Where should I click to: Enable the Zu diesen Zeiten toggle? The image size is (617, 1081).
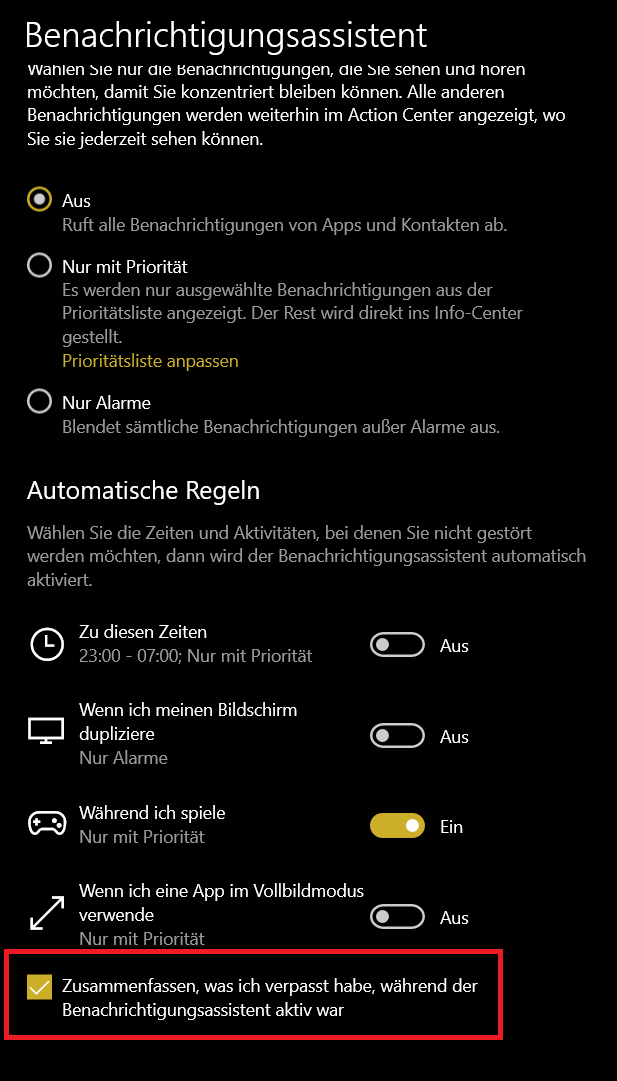tap(397, 646)
